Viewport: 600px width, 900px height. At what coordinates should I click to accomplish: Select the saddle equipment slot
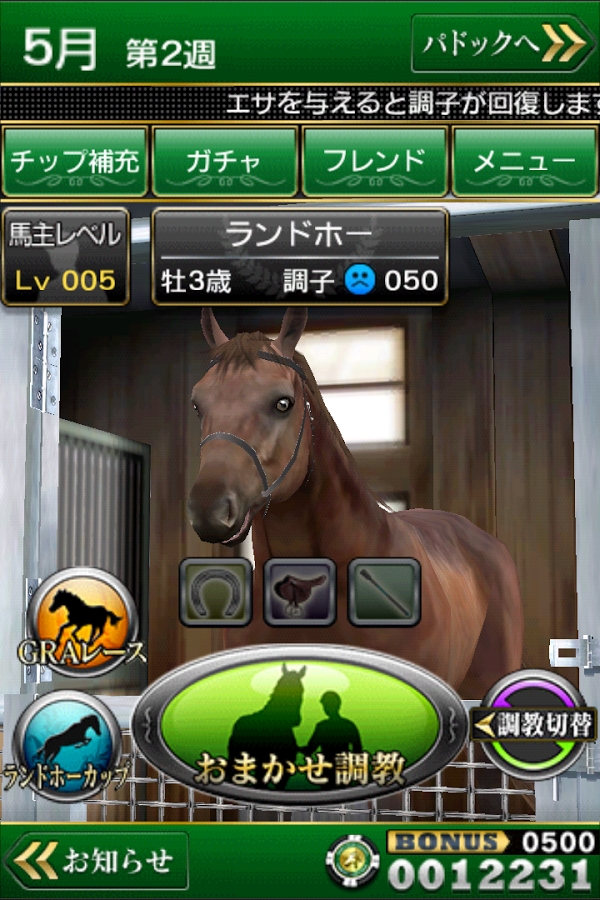pyautogui.click(x=300, y=592)
